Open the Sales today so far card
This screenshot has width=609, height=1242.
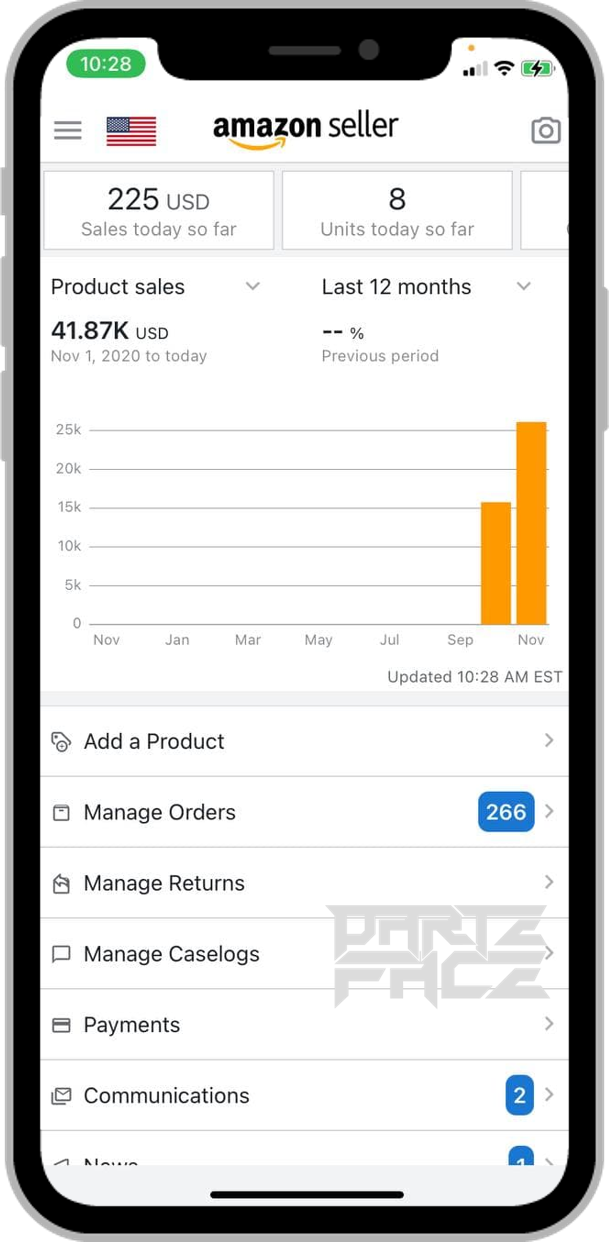[x=159, y=210]
